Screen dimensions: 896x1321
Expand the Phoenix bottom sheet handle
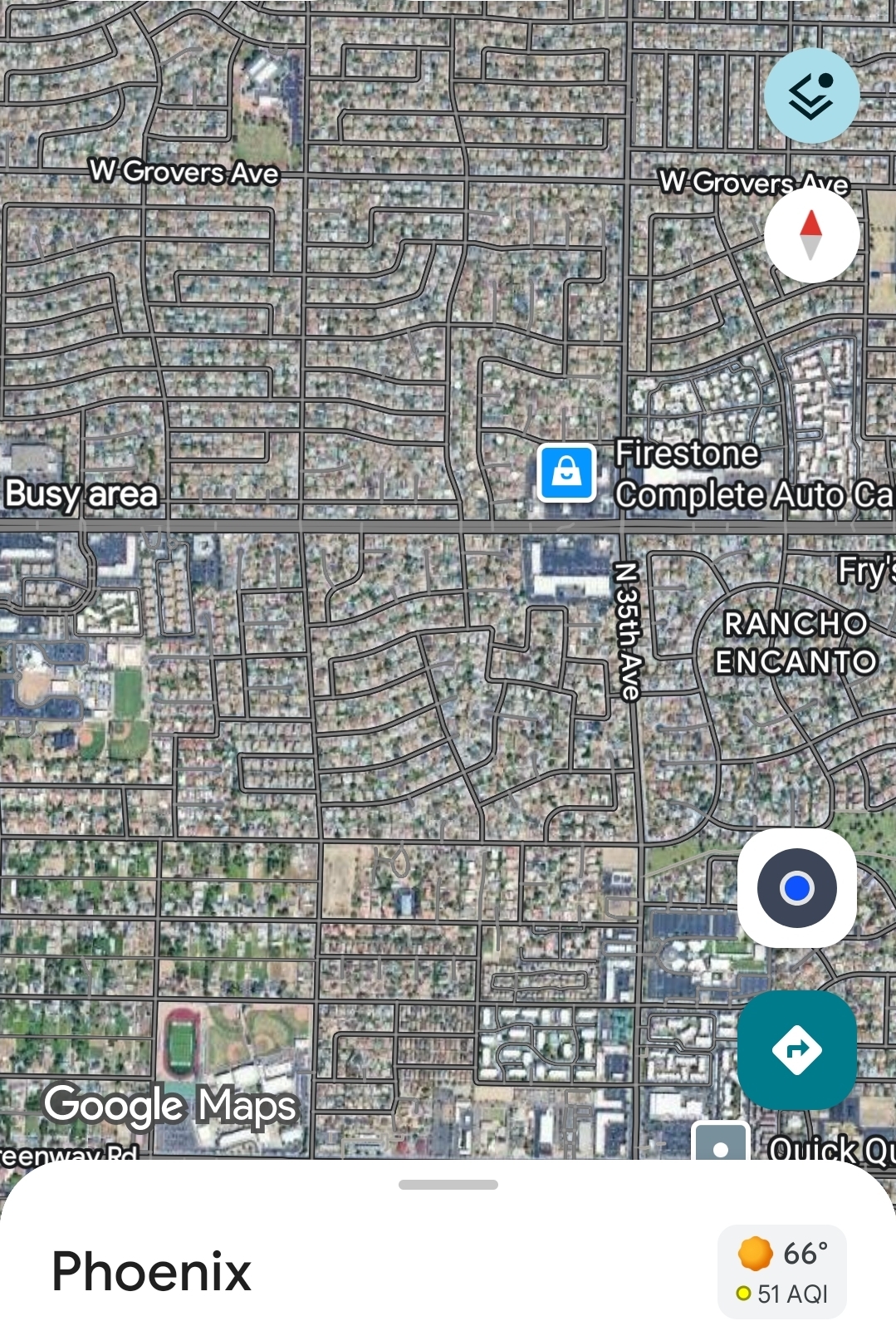click(x=448, y=1184)
